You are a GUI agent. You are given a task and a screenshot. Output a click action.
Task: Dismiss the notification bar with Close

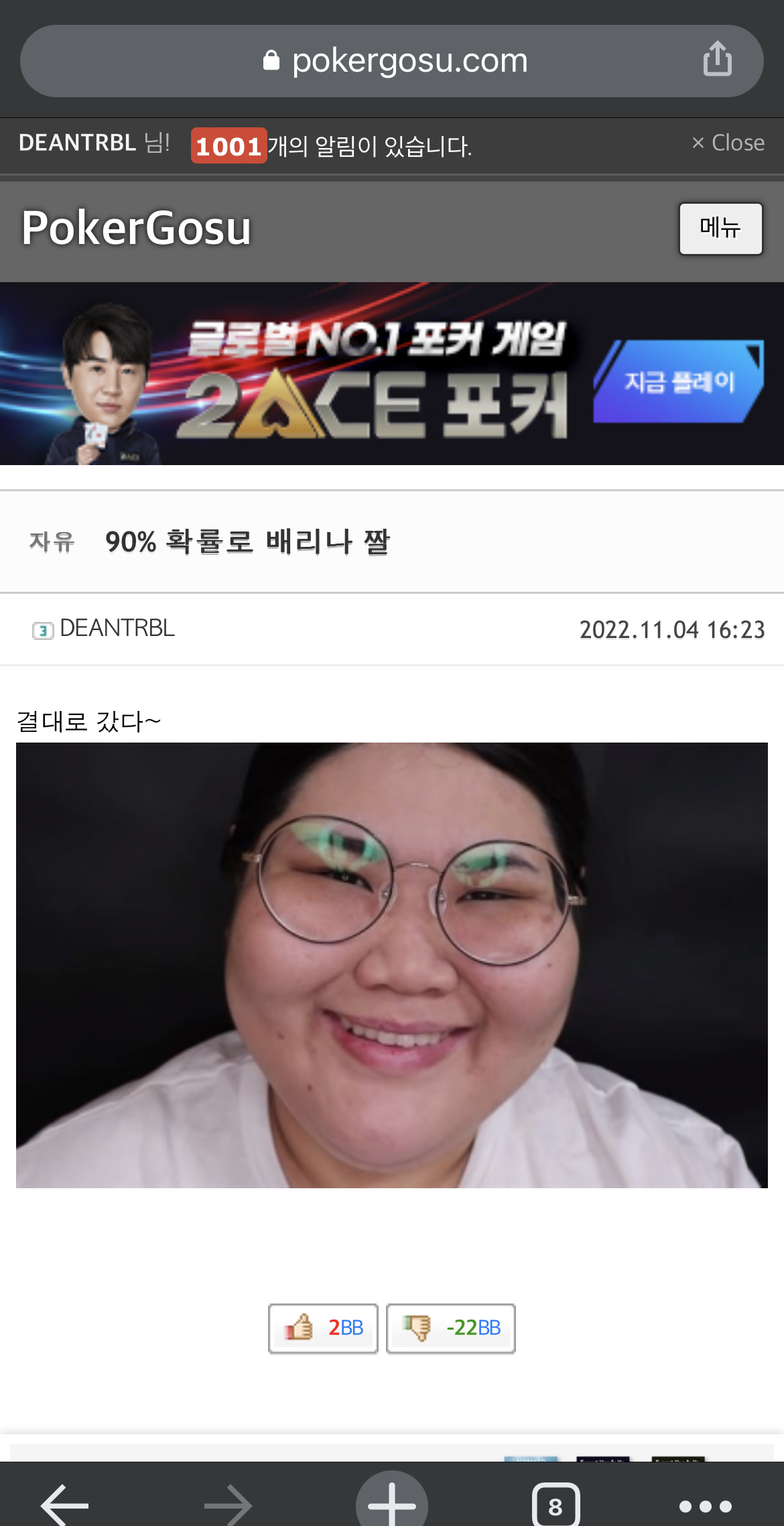(x=728, y=143)
